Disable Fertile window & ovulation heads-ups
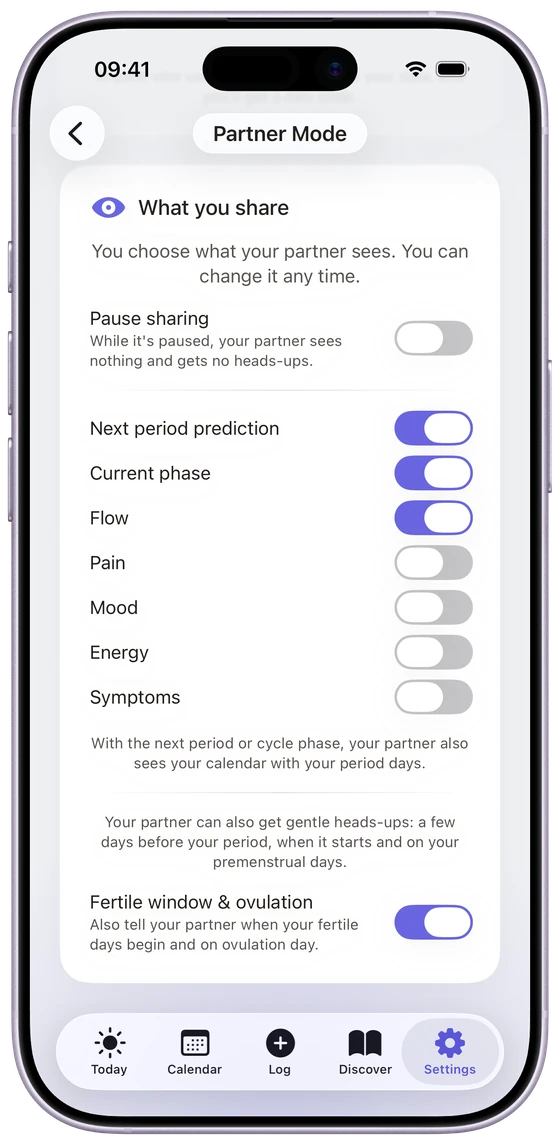 [x=434, y=922]
